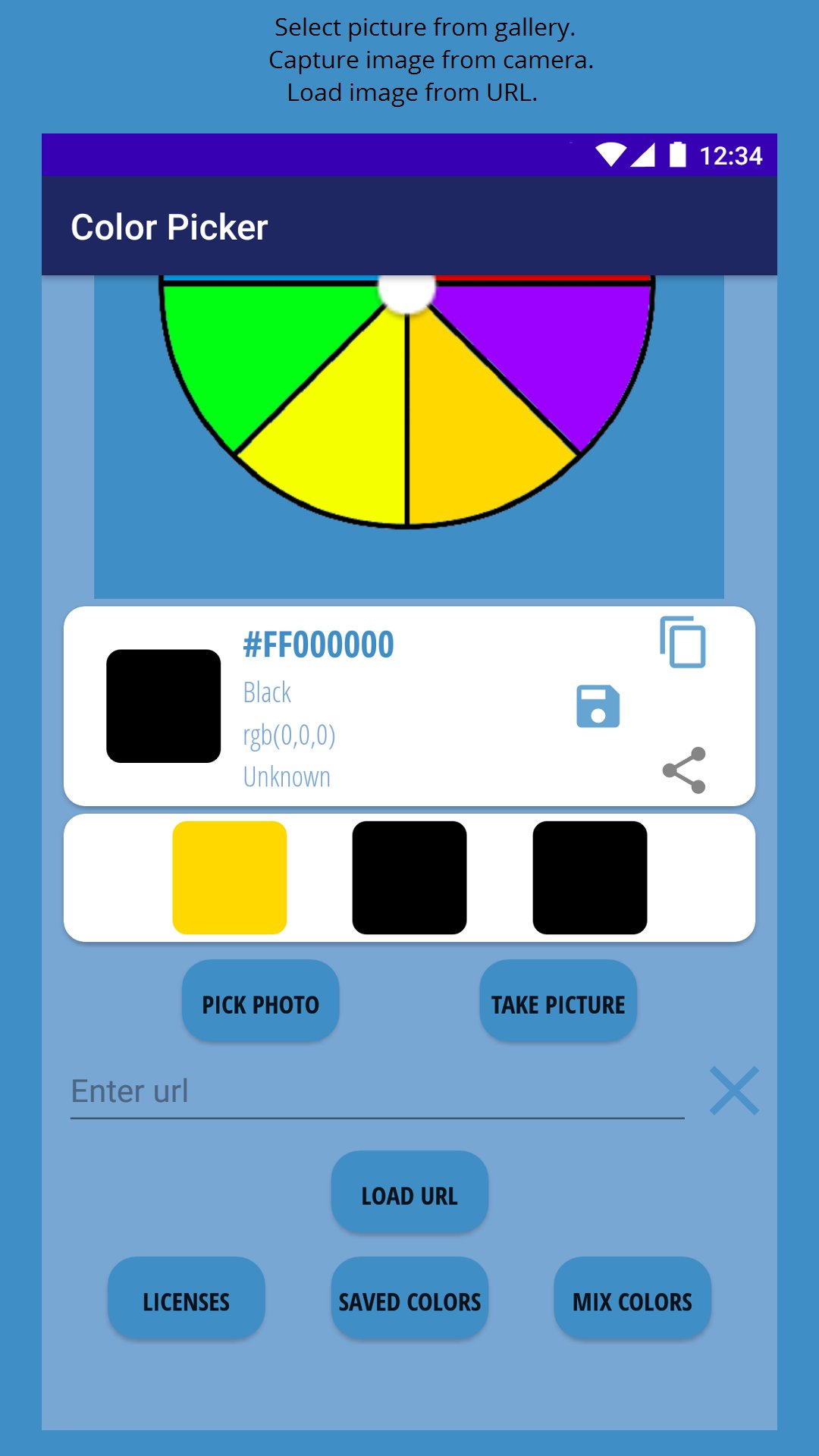Tap the Take Picture button
Viewport: 819px width, 1456px height.
pos(558,1003)
